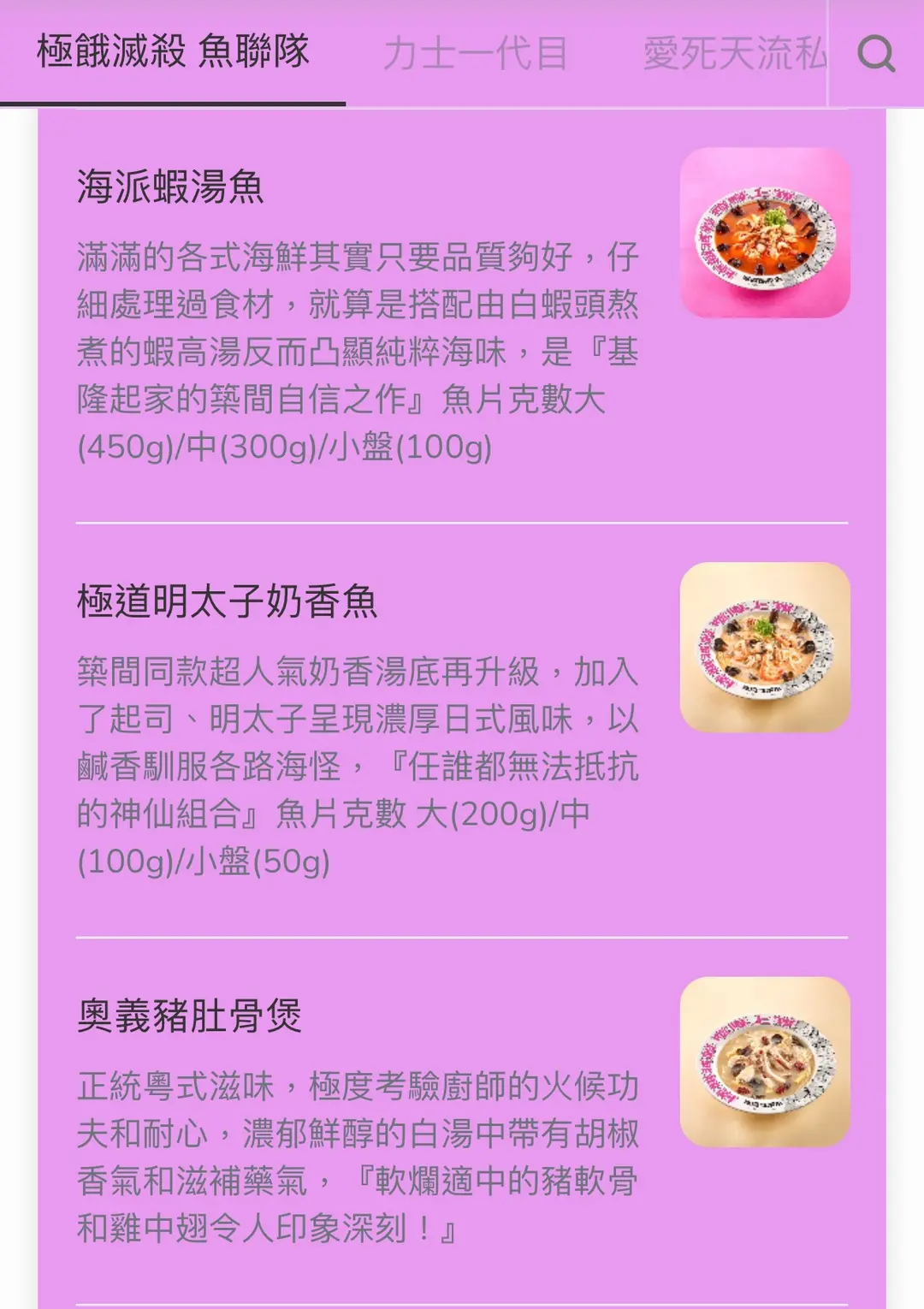Image resolution: width=924 pixels, height=1309 pixels.
Task: View the 海派蝦湯魚 dish photo
Action: (x=765, y=233)
